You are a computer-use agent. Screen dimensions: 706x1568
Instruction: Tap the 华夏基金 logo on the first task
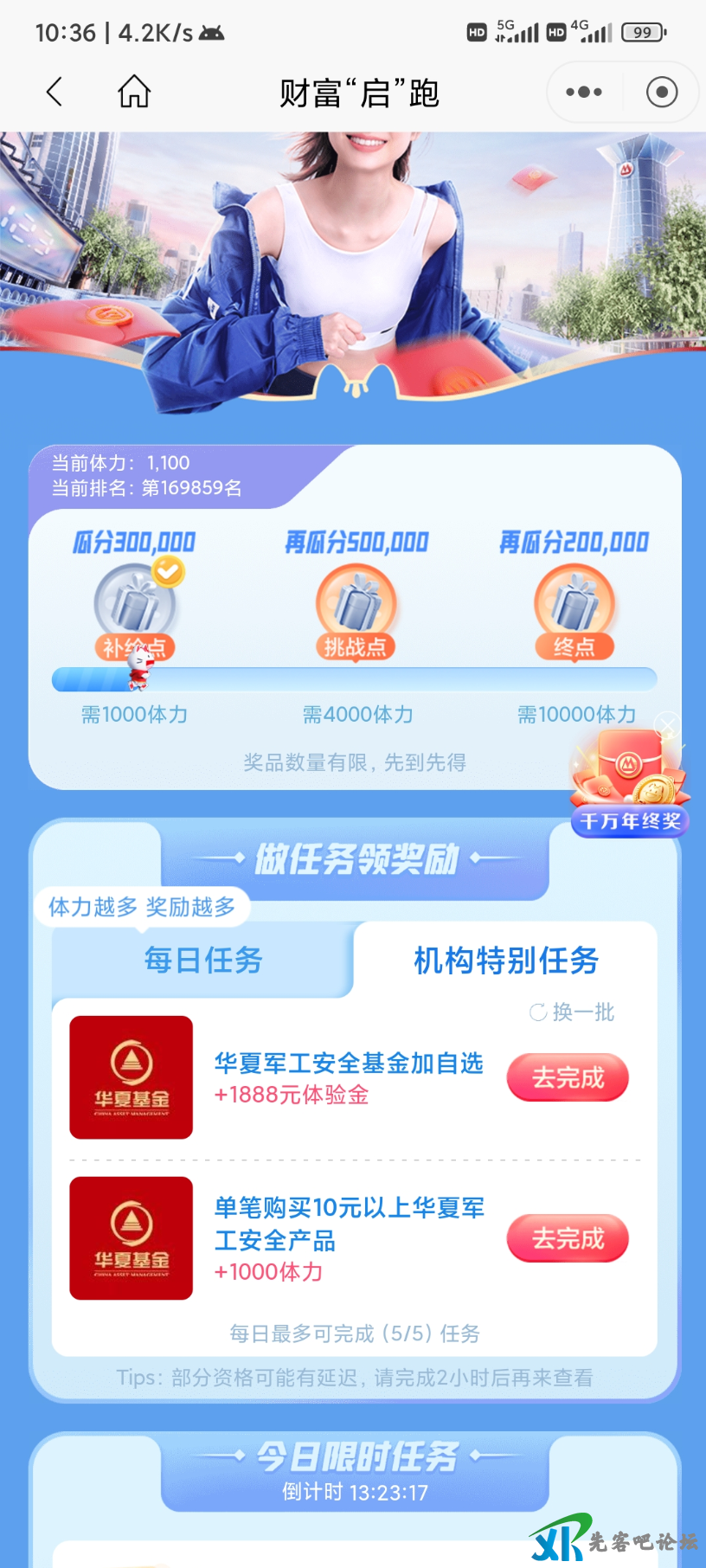click(x=130, y=1077)
